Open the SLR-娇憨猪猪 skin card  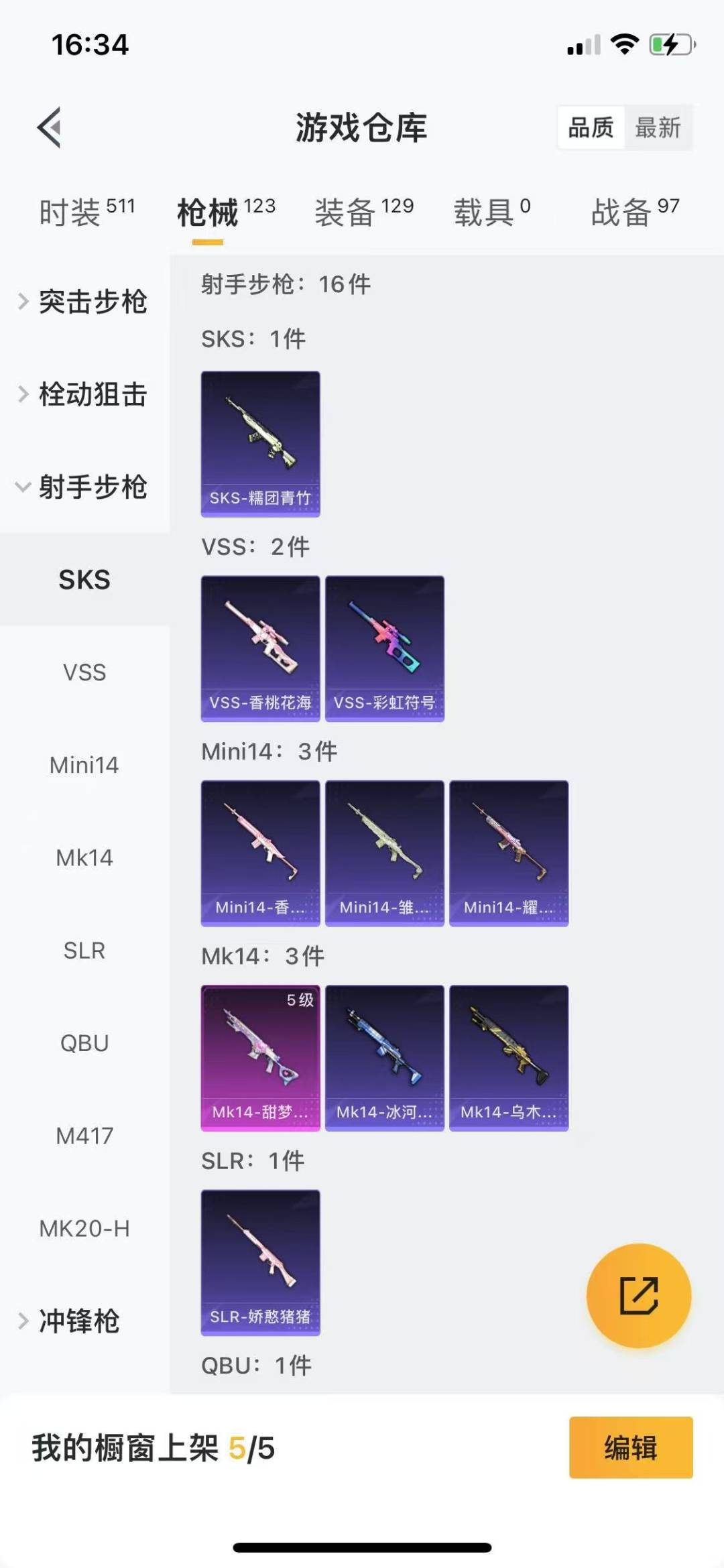tap(260, 1262)
